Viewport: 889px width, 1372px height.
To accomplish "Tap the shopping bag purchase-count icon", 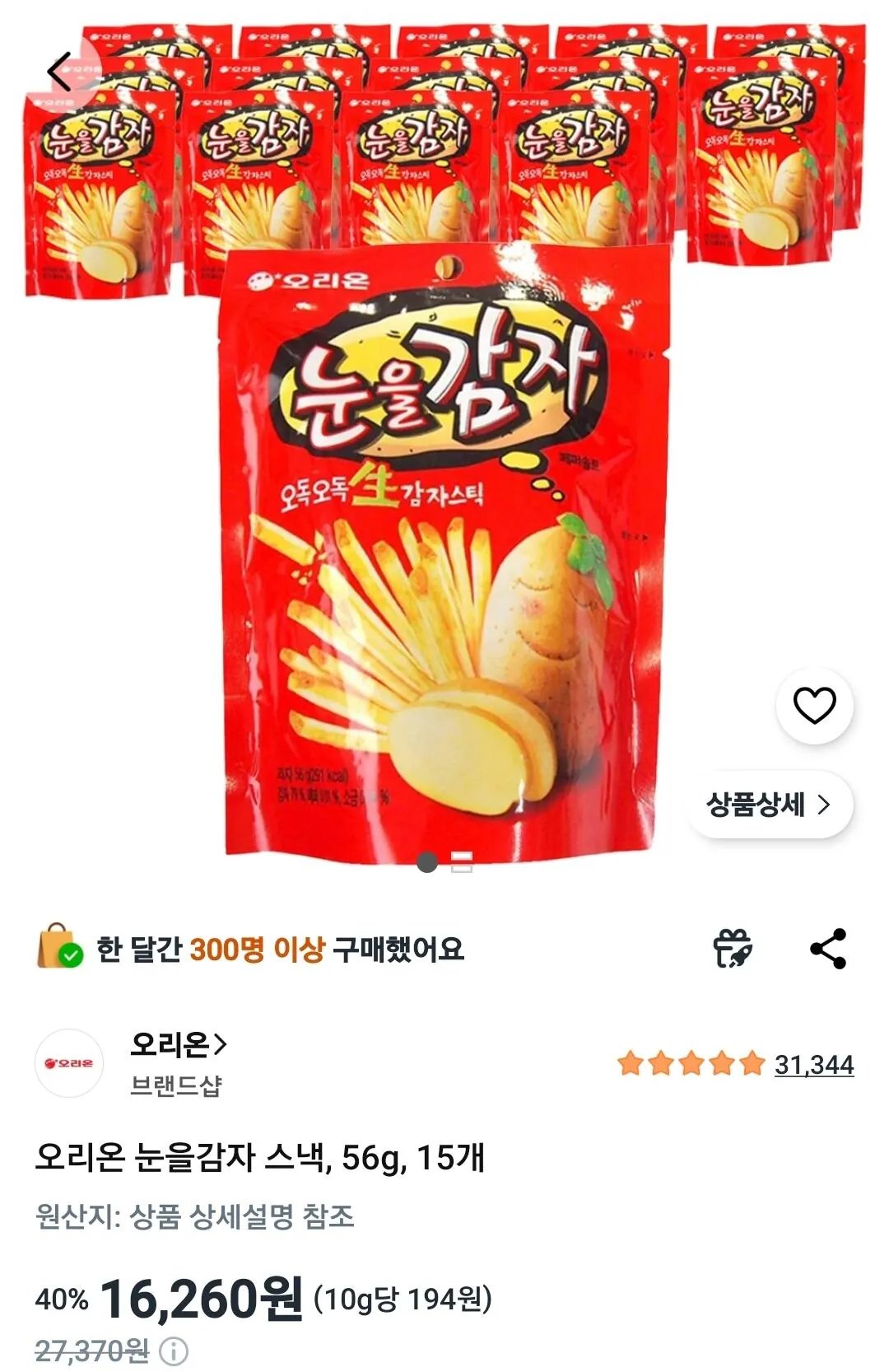I will click(56, 947).
